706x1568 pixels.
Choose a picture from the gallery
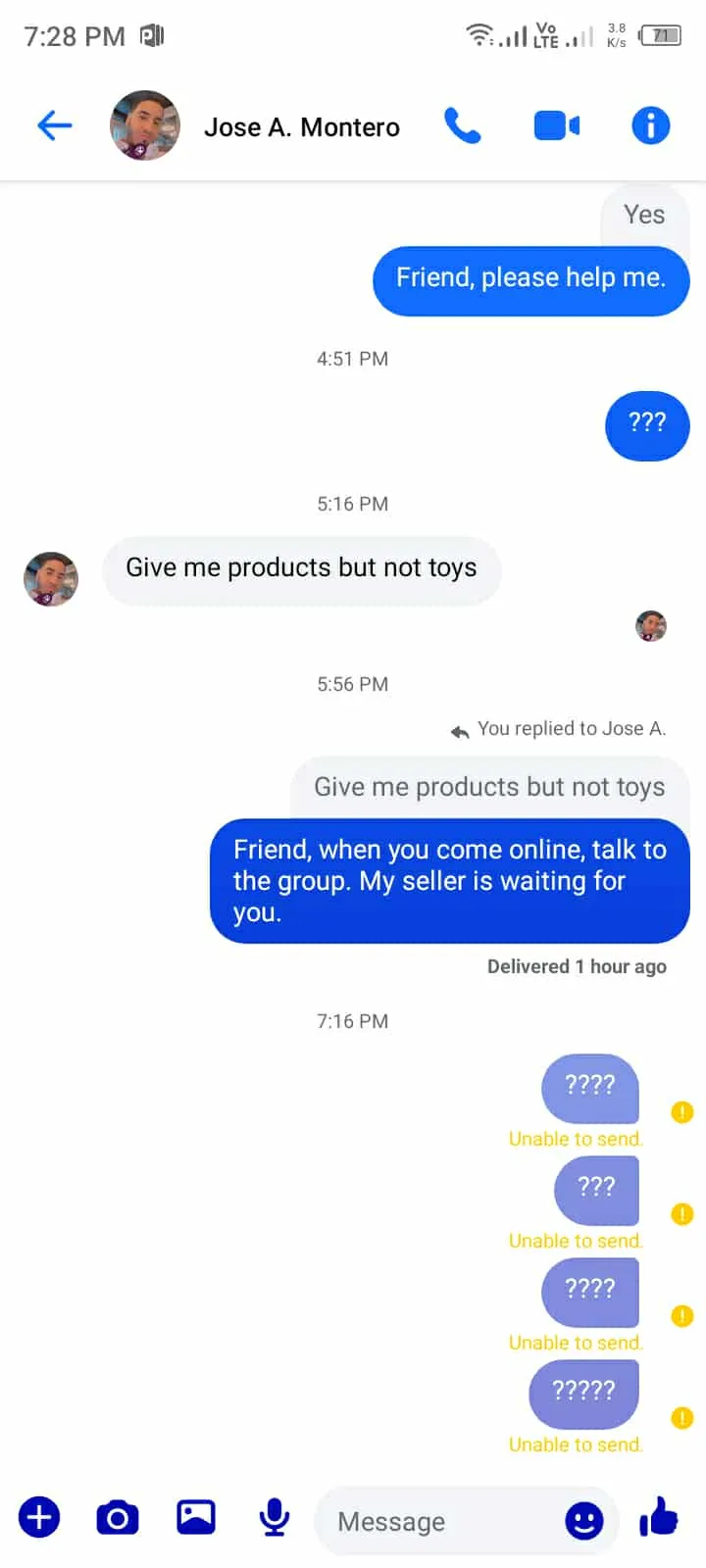tap(196, 1518)
